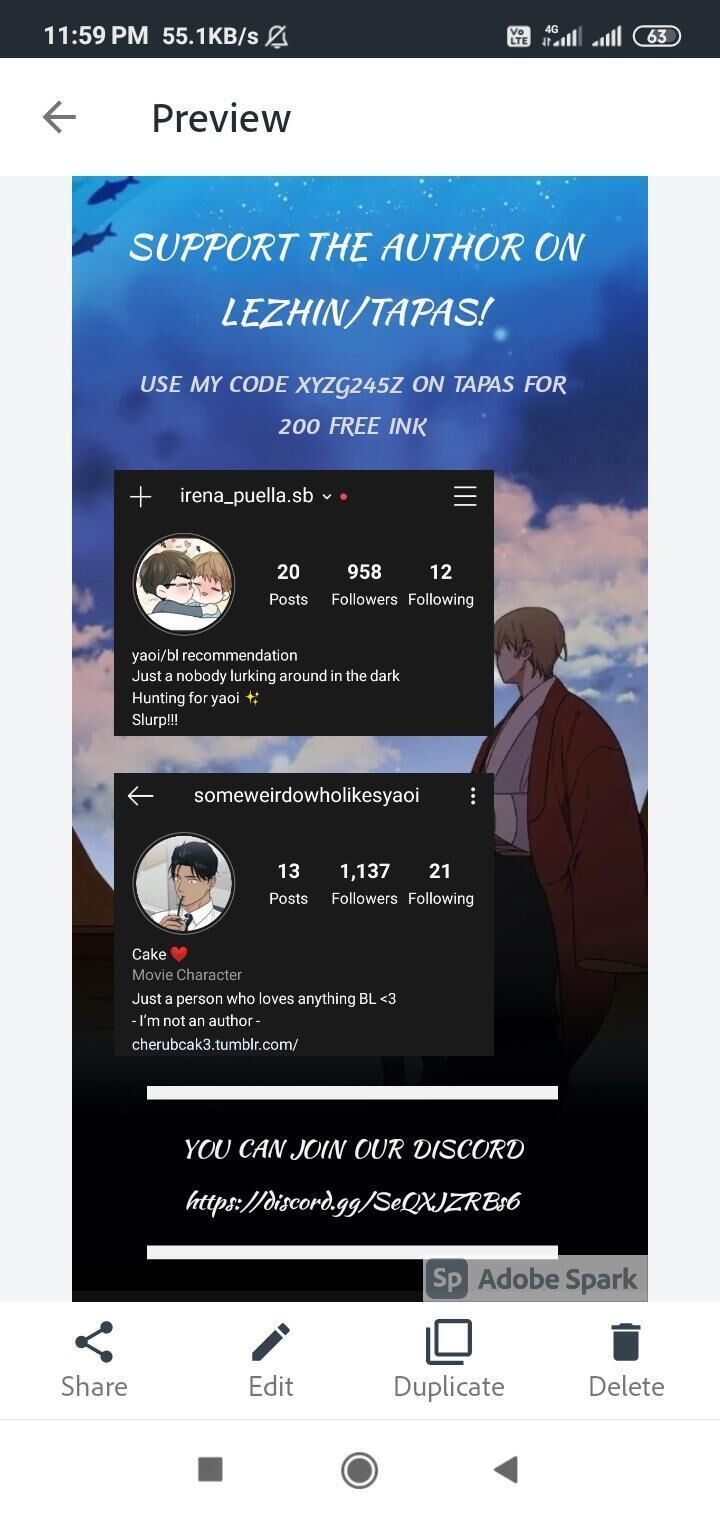The image size is (720, 1520).
Task: Duplicate this project
Action: click(x=449, y=1359)
